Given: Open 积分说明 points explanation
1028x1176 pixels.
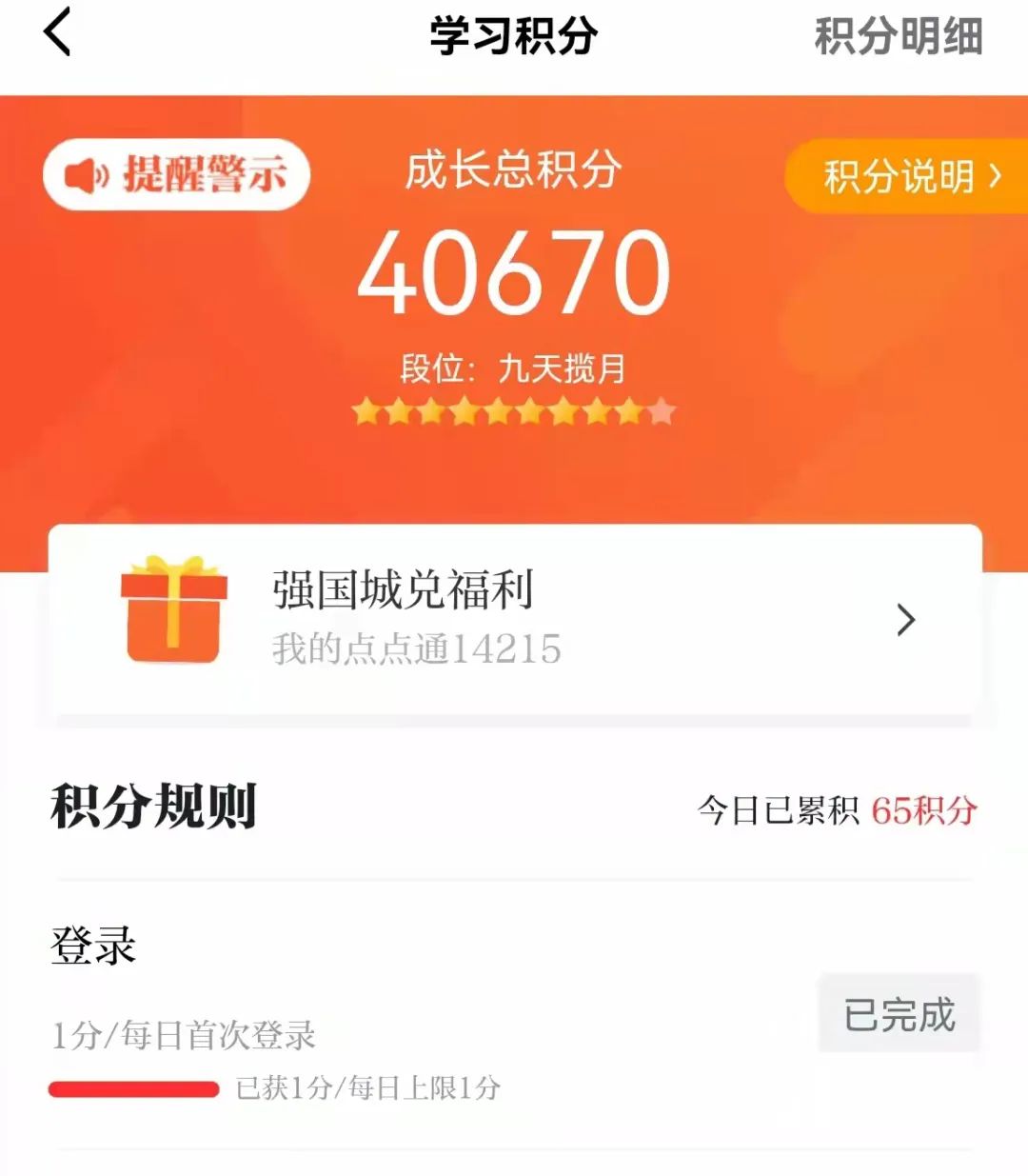Looking at the screenshot, I should click(x=899, y=175).
